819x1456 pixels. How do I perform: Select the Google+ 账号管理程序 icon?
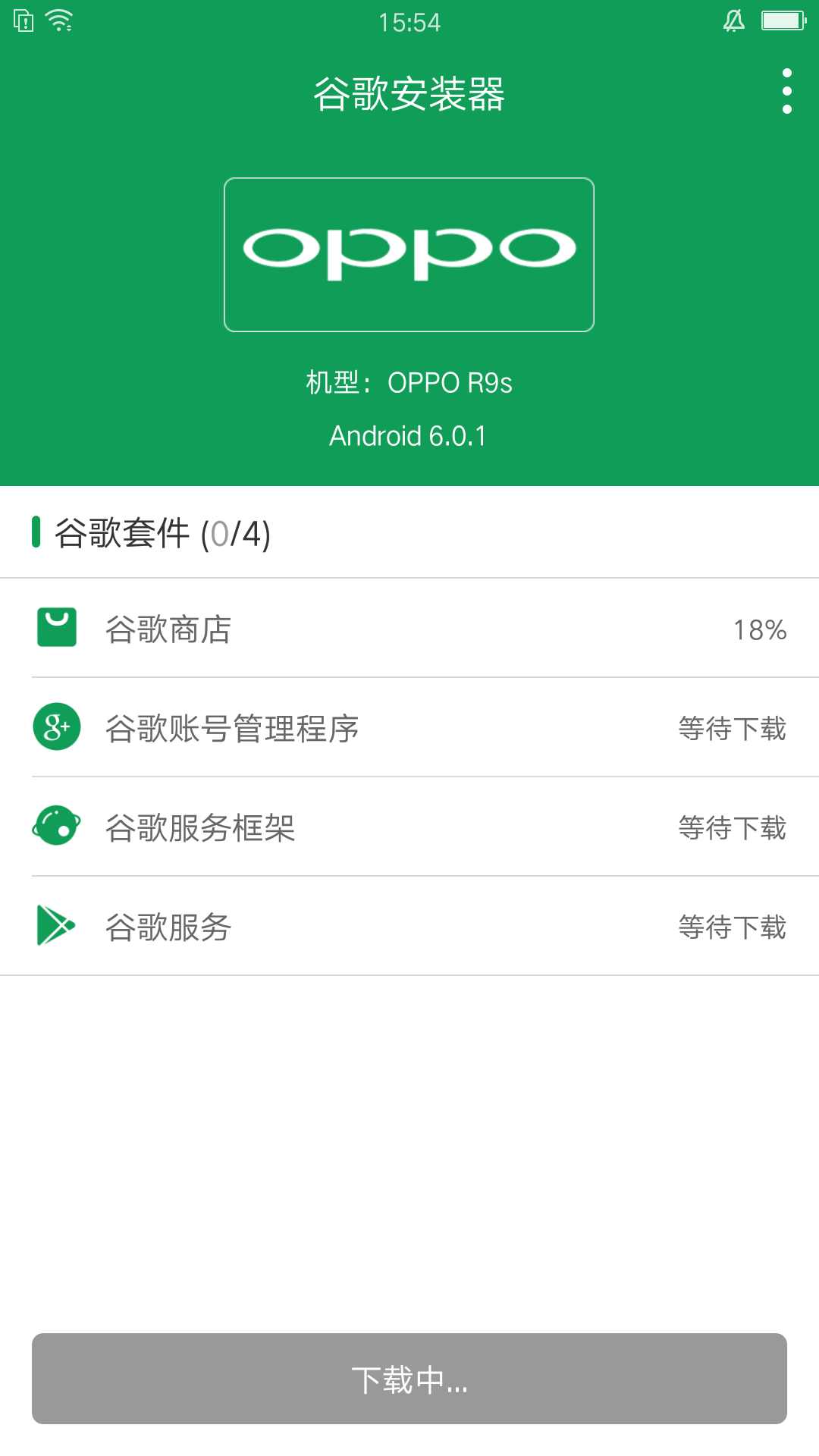click(56, 728)
